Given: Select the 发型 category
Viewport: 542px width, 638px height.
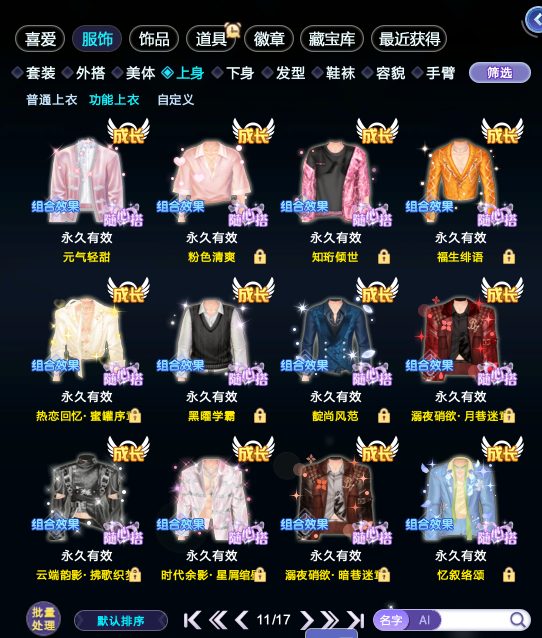Looking at the screenshot, I should click(x=284, y=73).
